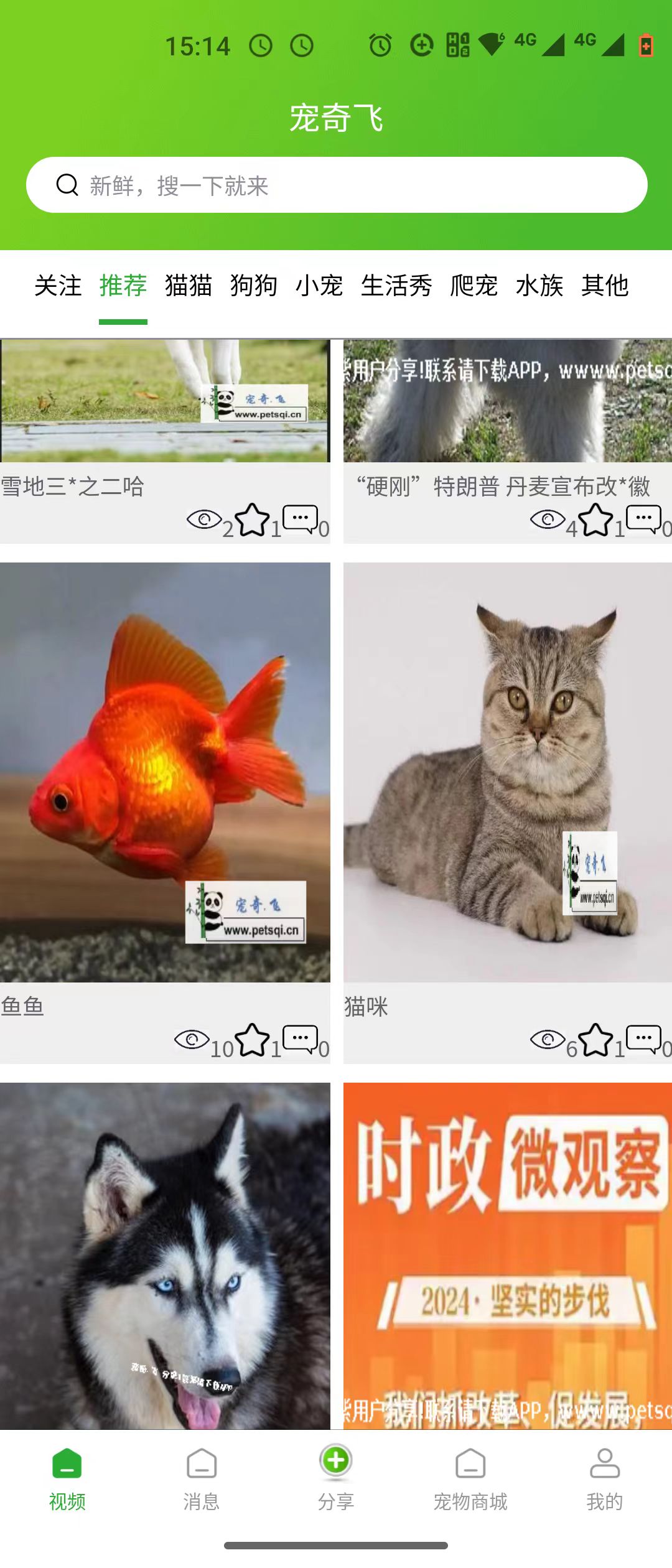
Task: Open the search box 新鲜，搜一下就来
Action: click(336, 185)
